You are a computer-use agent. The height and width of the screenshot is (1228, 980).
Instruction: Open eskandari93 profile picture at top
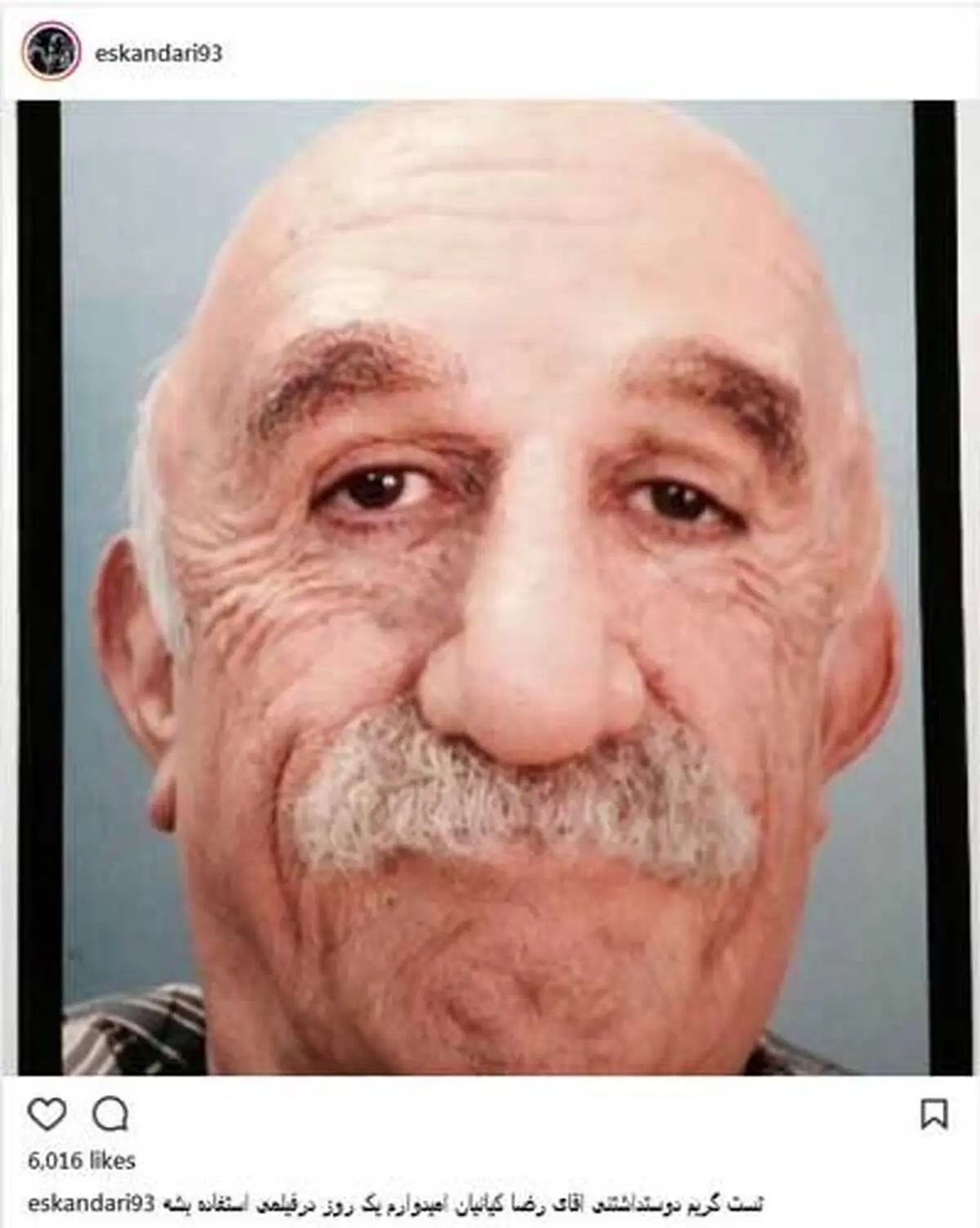52,52
